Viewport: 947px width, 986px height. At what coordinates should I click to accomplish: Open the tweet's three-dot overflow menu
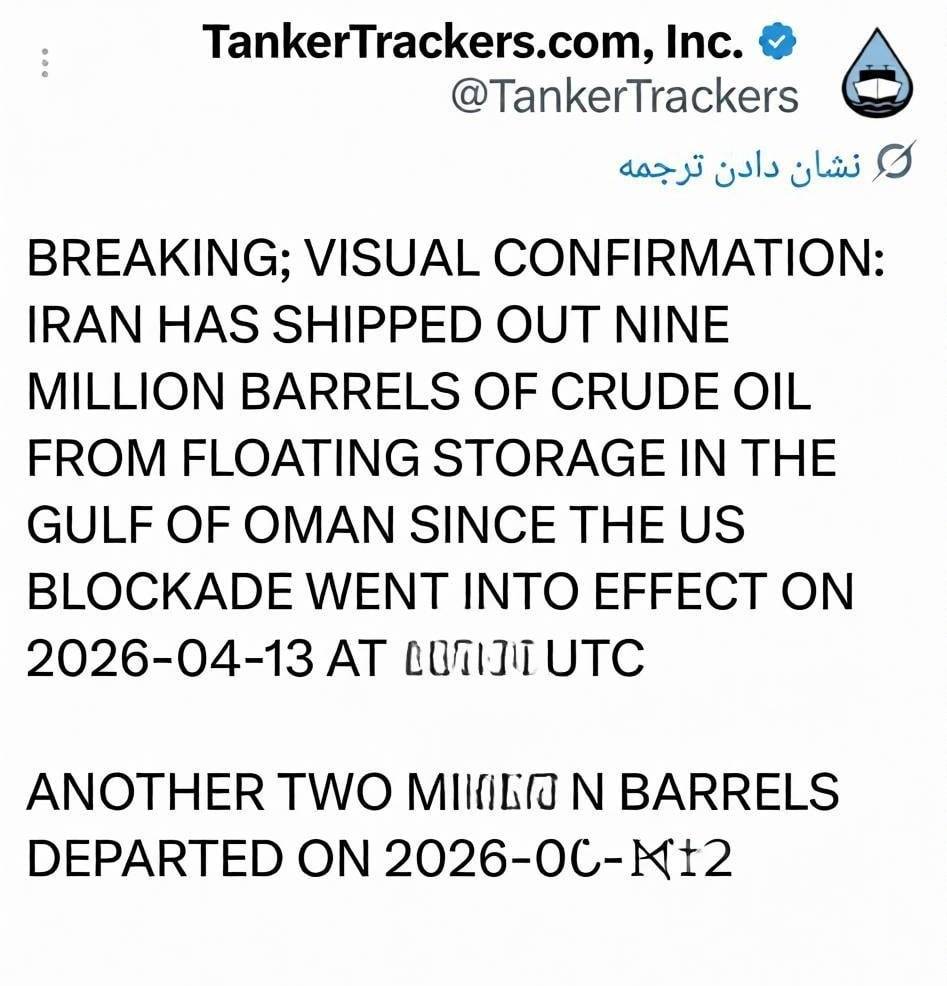[44, 62]
